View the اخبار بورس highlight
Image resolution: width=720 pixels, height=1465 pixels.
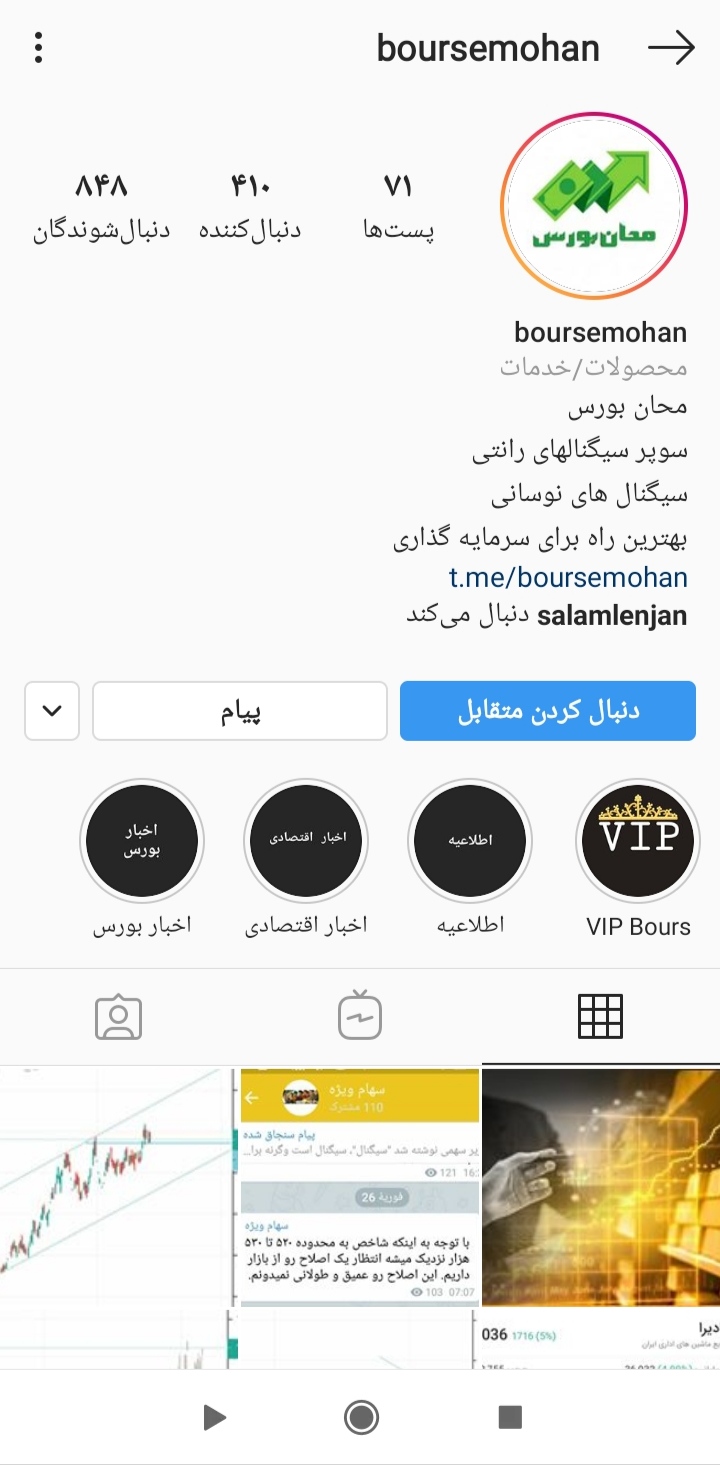(142, 841)
